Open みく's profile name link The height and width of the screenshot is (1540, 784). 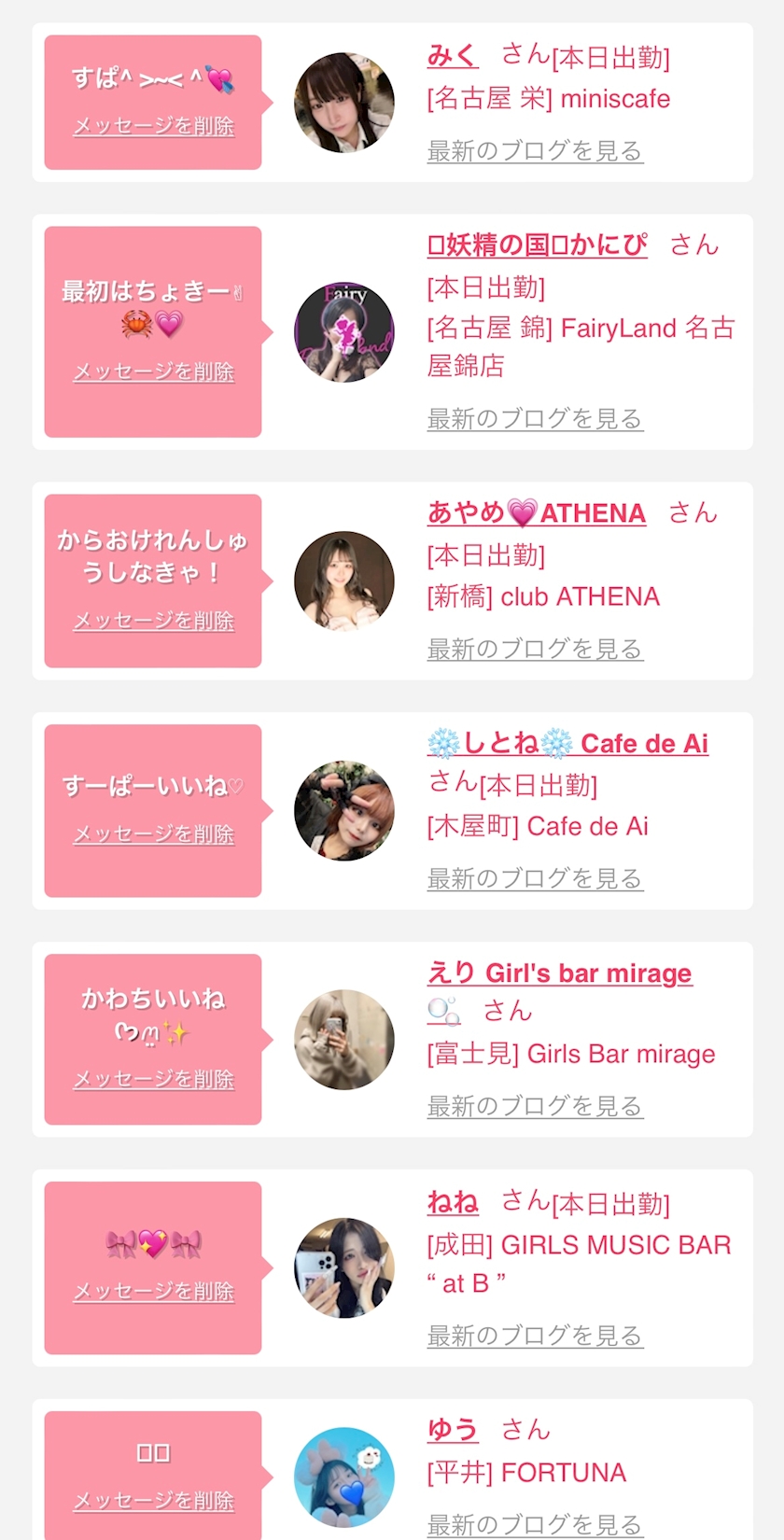point(453,55)
